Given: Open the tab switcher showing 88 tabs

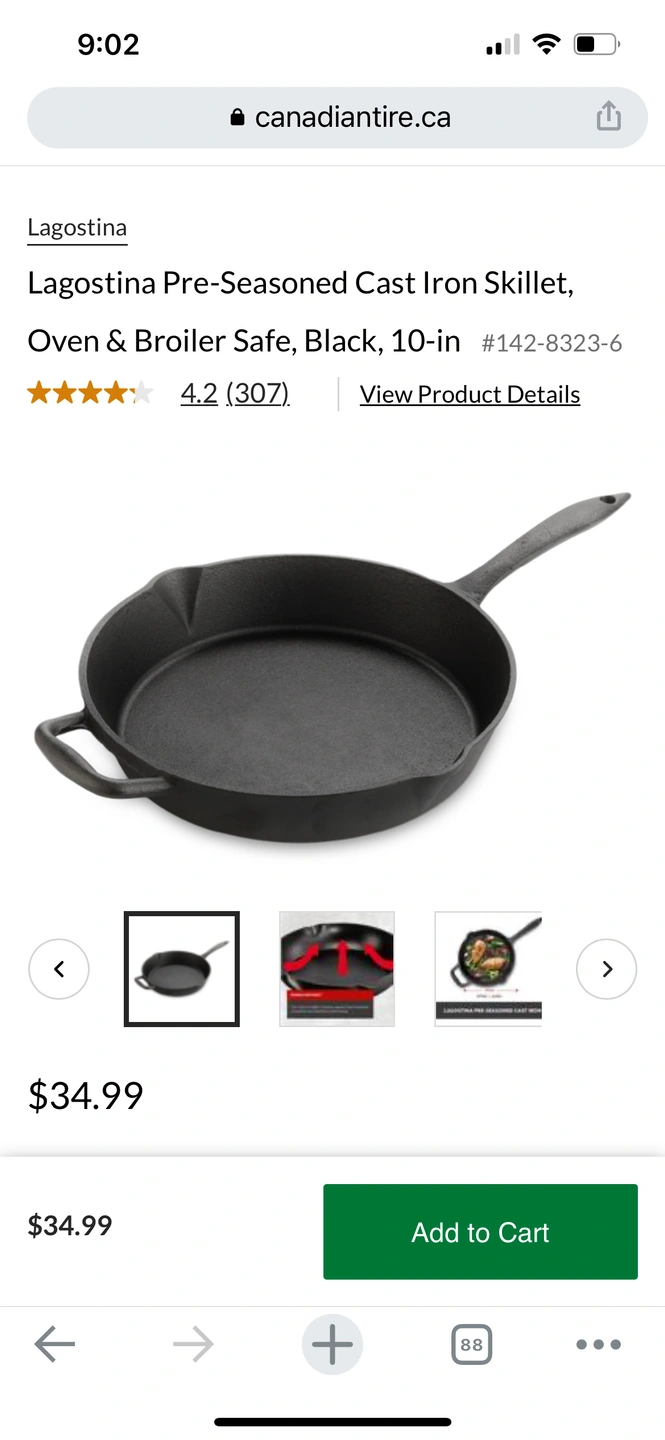Looking at the screenshot, I should pos(471,1345).
